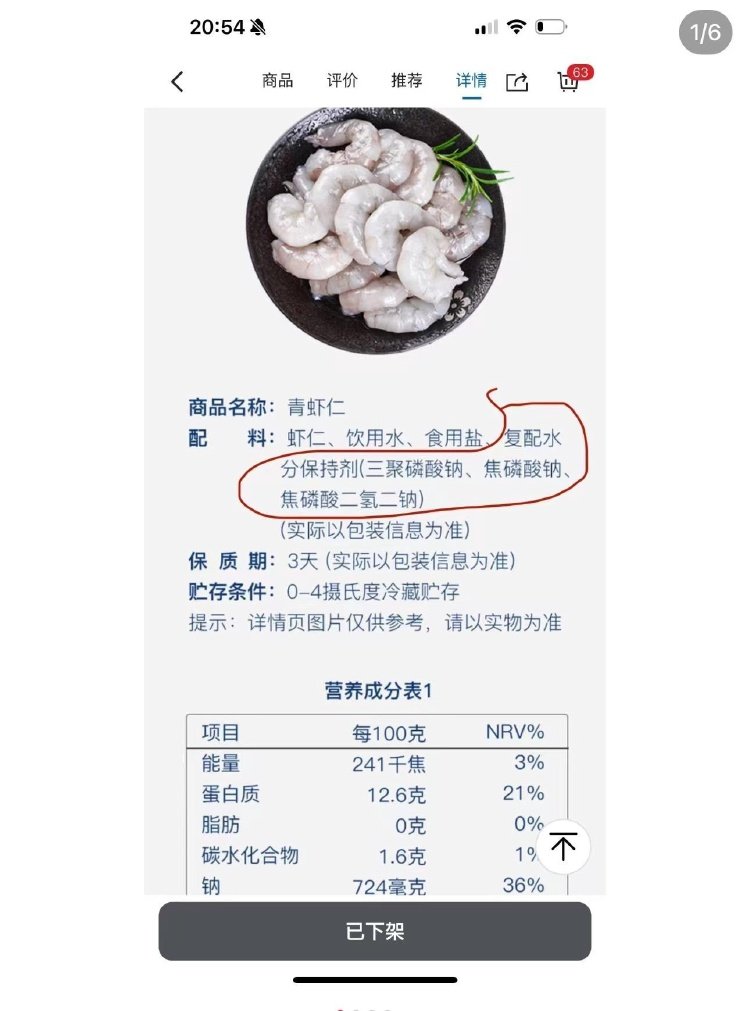Select the 详情 tab
Viewport: 750px width, 1011px height.
[x=471, y=81]
